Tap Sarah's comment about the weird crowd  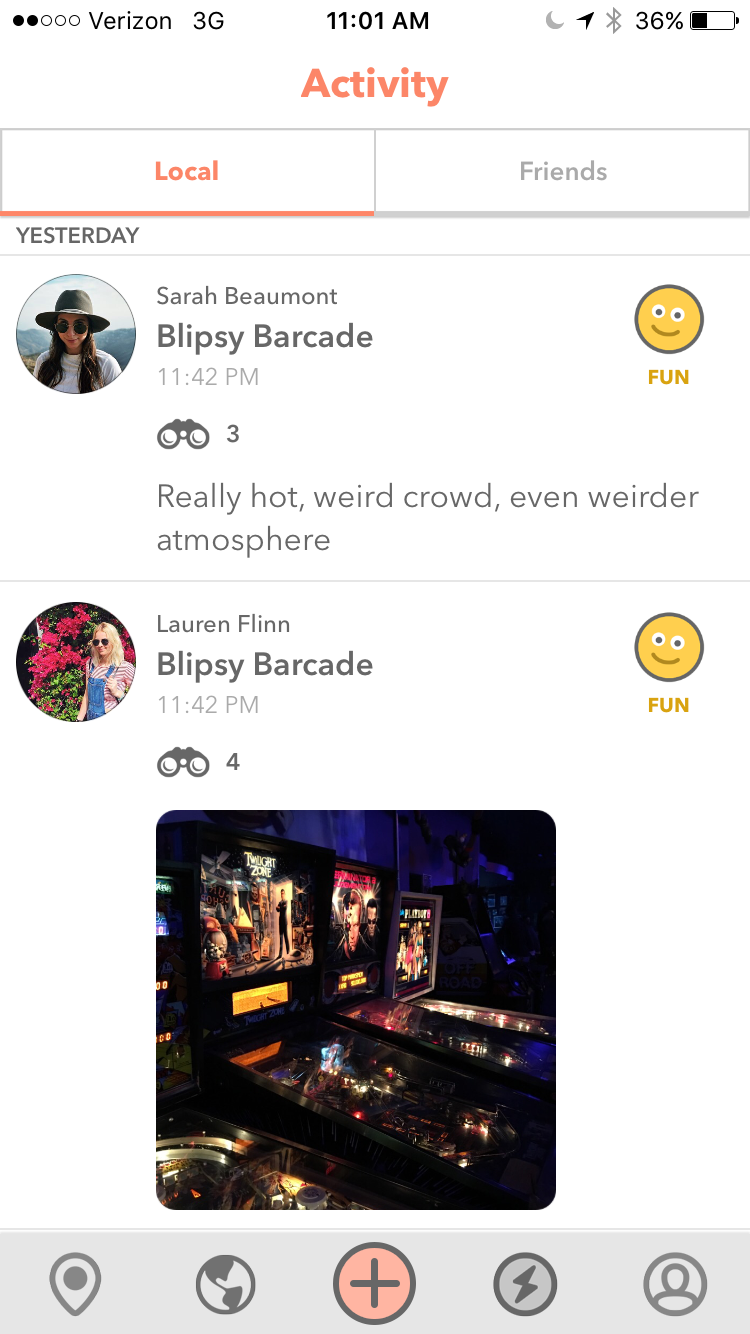[x=427, y=518]
